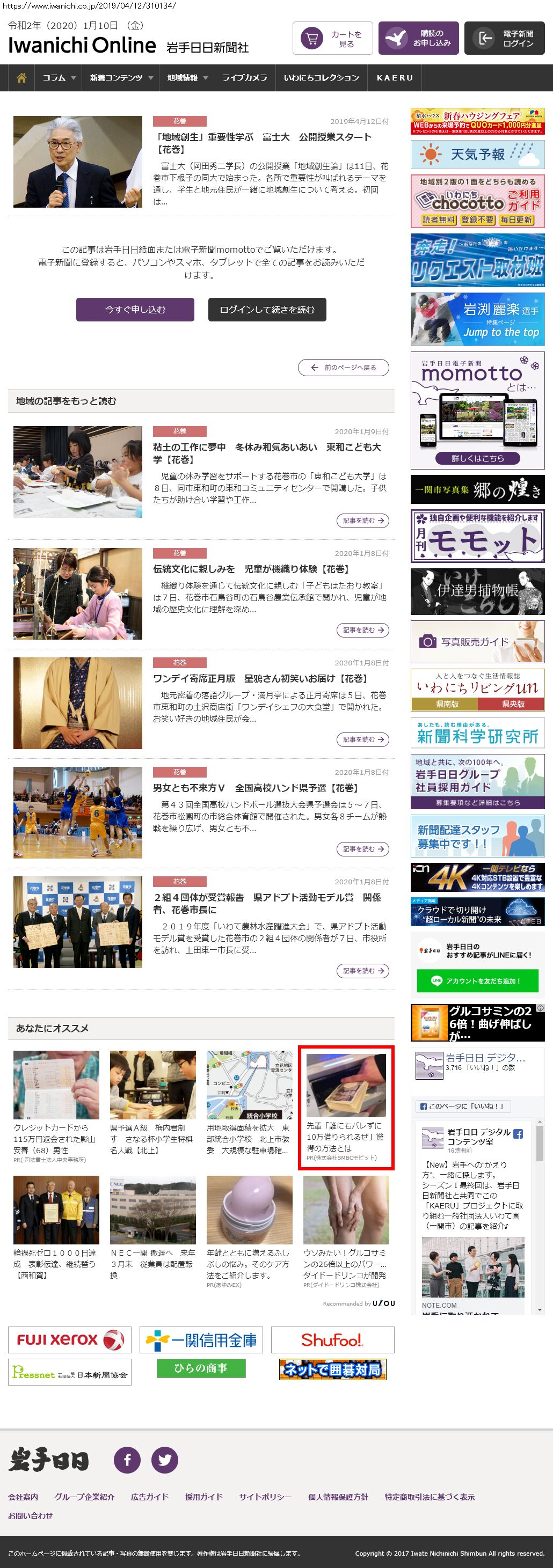Expand the コラム menu
Image resolution: width=553 pixels, height=1568 pixels.
pyautogui.click(x=59, y=78)
